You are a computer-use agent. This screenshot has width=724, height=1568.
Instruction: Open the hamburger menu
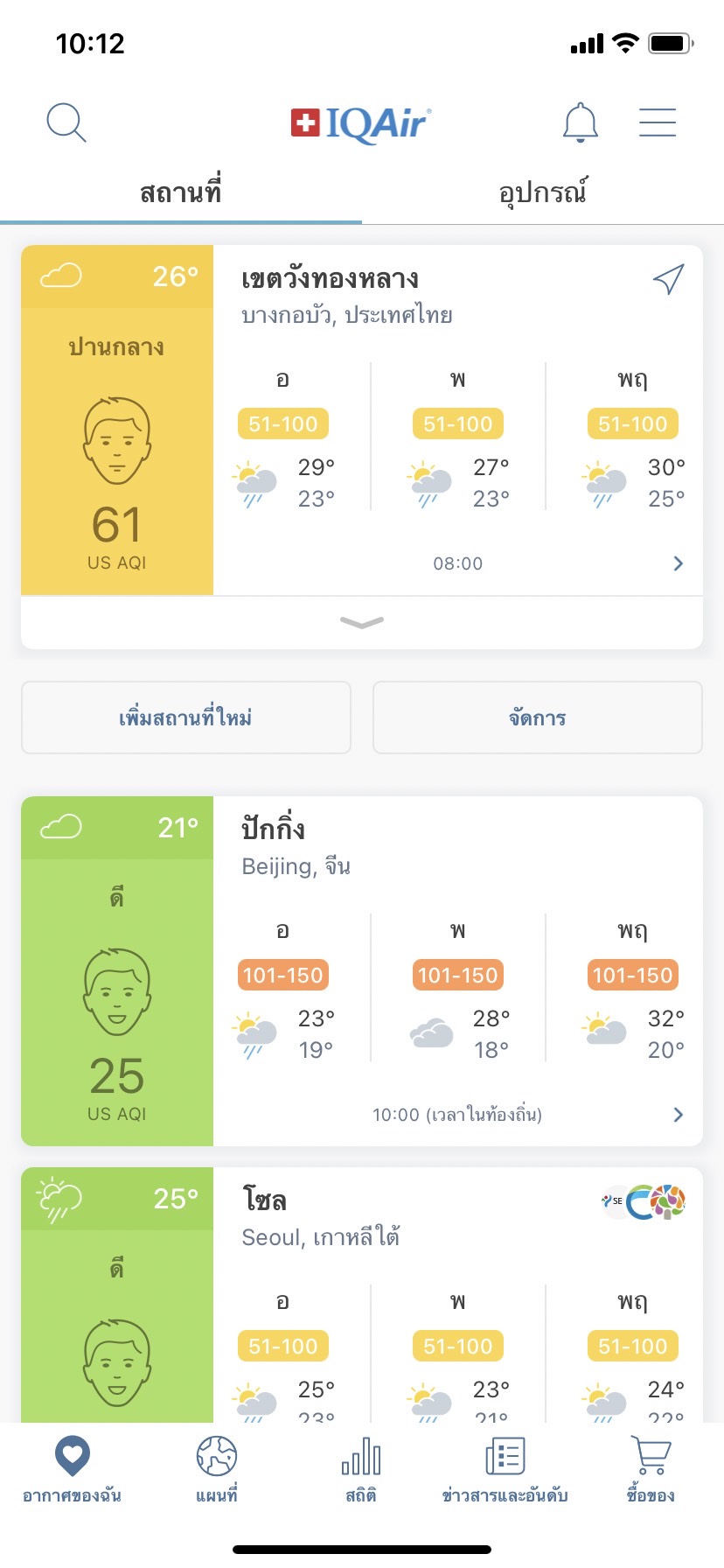(657, 122)
